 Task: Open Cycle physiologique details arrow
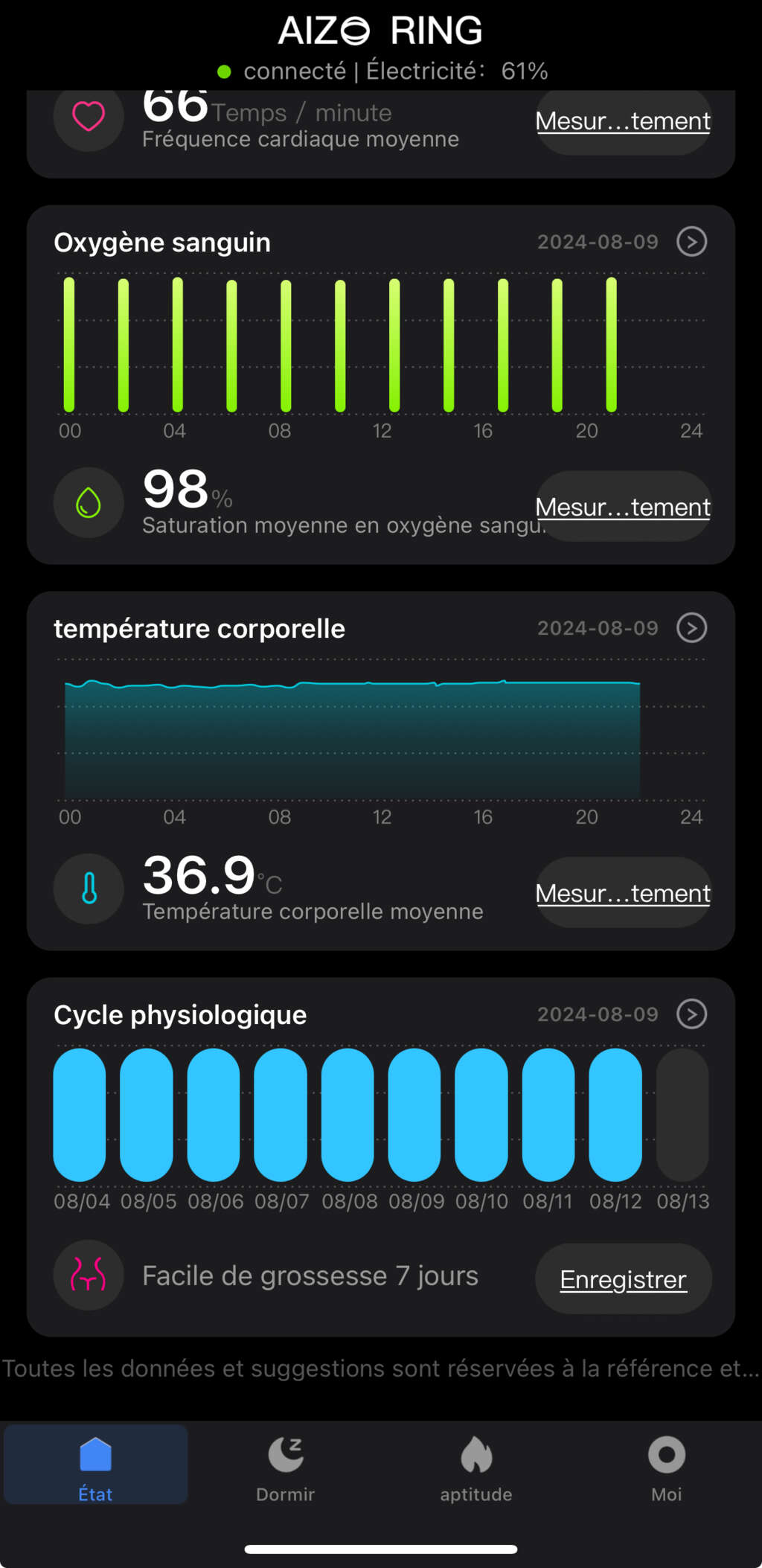click(x=691, y=1014)
